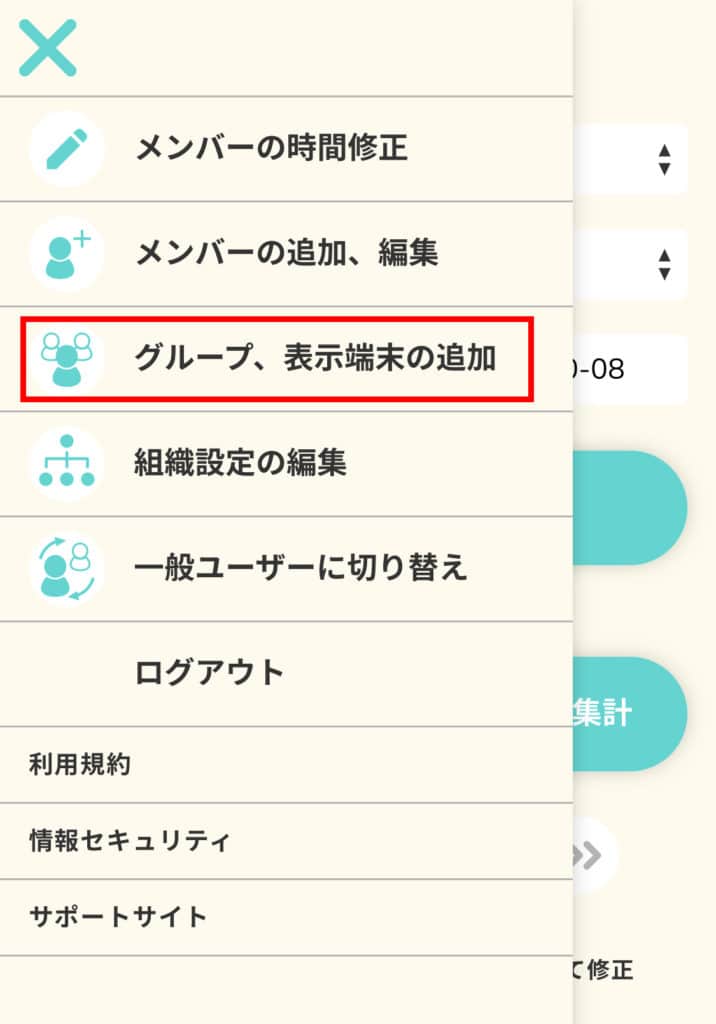Tap 一般ユーザーに切り替え
Image resolution: width=716 pixels, height=1024 pixels.
point(300,568)
